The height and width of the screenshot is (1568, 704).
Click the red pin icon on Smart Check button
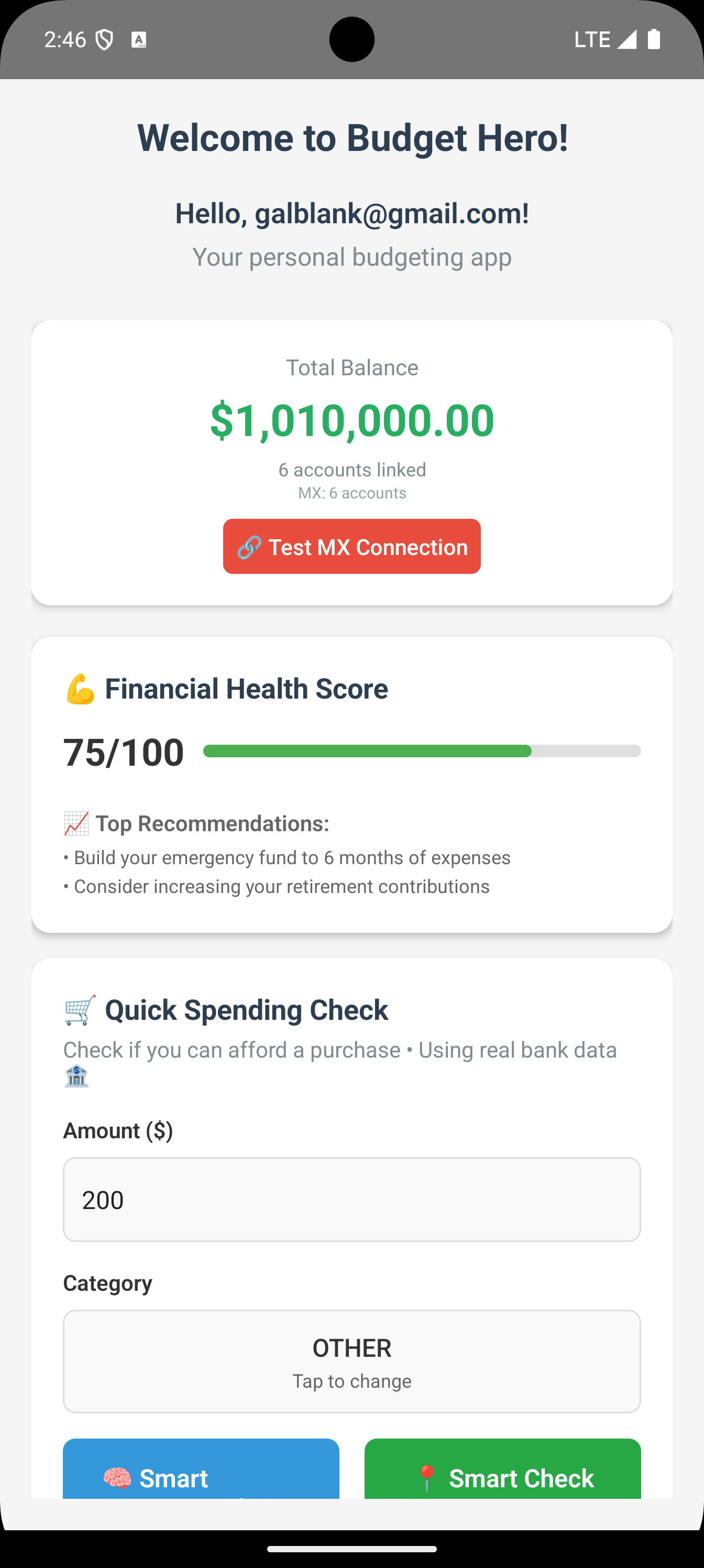point(428,1478)
